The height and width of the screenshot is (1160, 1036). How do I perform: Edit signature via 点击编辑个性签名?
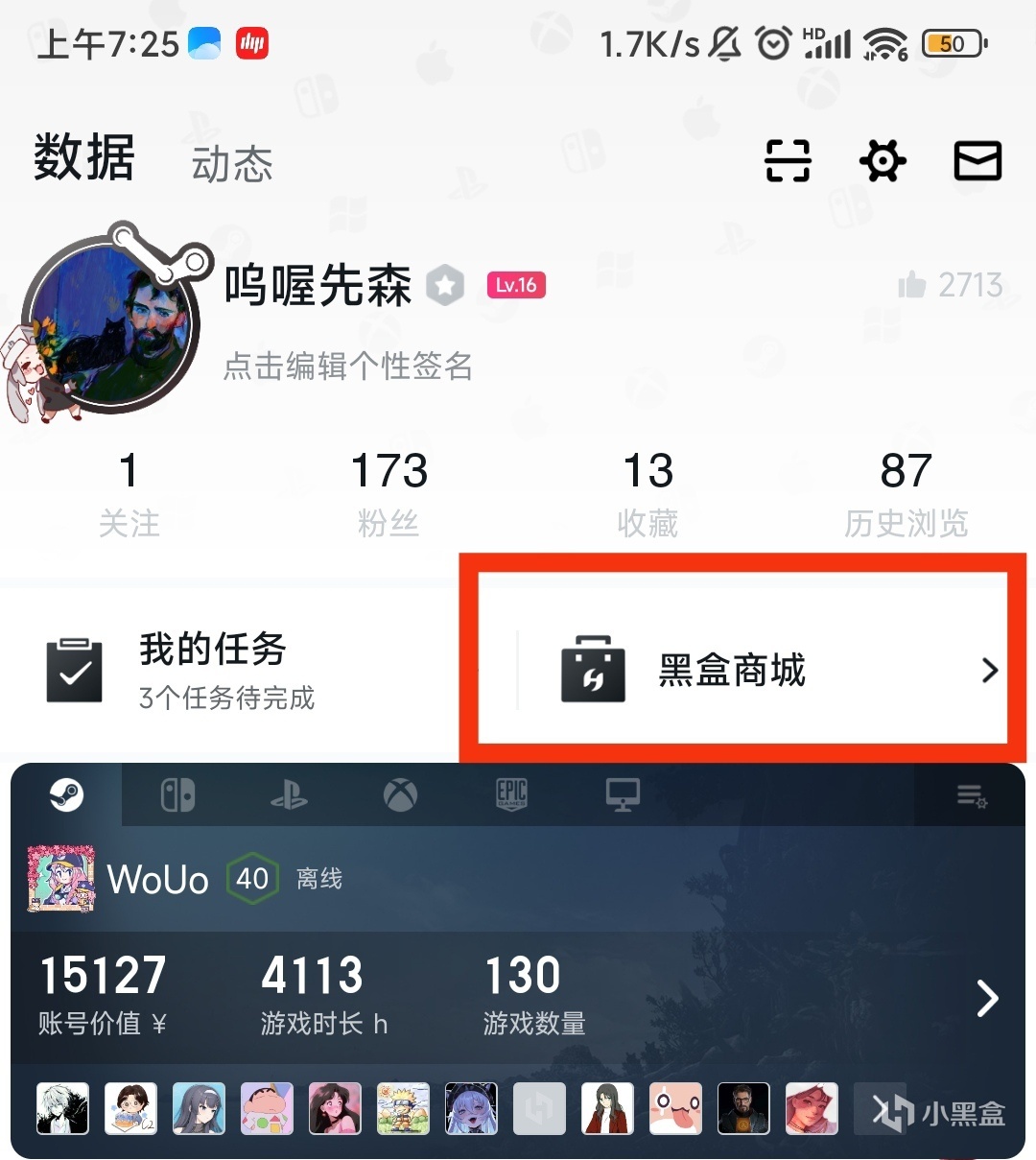[347, 366]
